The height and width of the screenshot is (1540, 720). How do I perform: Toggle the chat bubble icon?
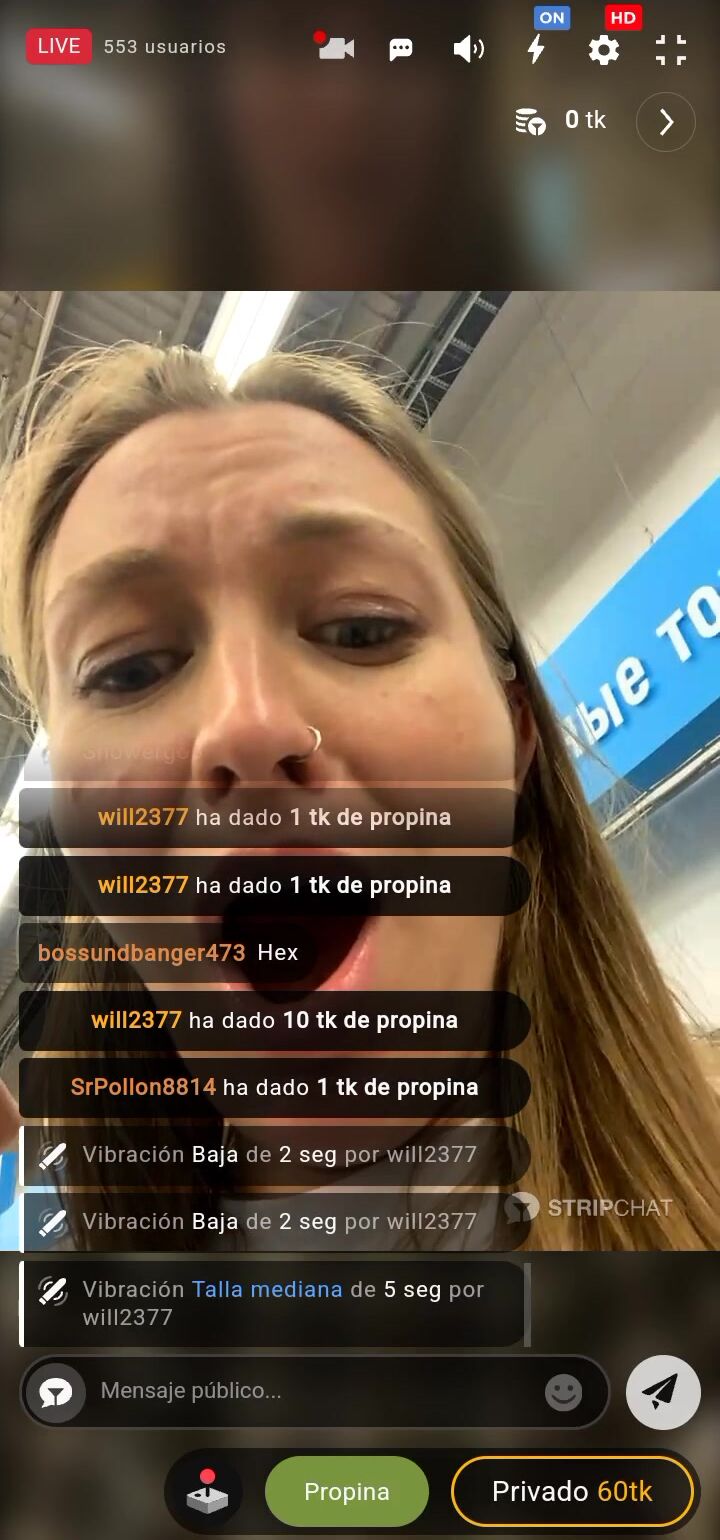[401, 49]
